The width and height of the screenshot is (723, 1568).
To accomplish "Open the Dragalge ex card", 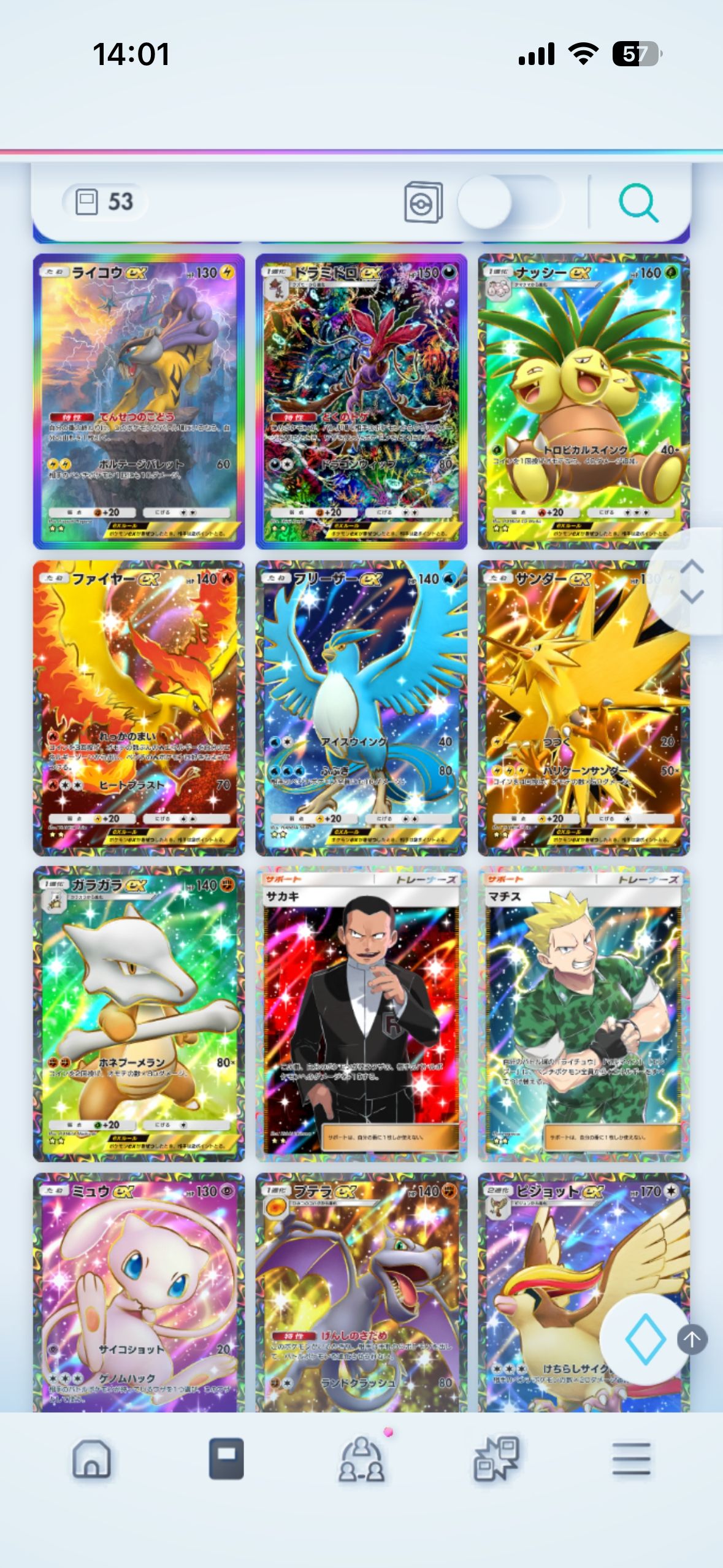I will coord(361,402).
